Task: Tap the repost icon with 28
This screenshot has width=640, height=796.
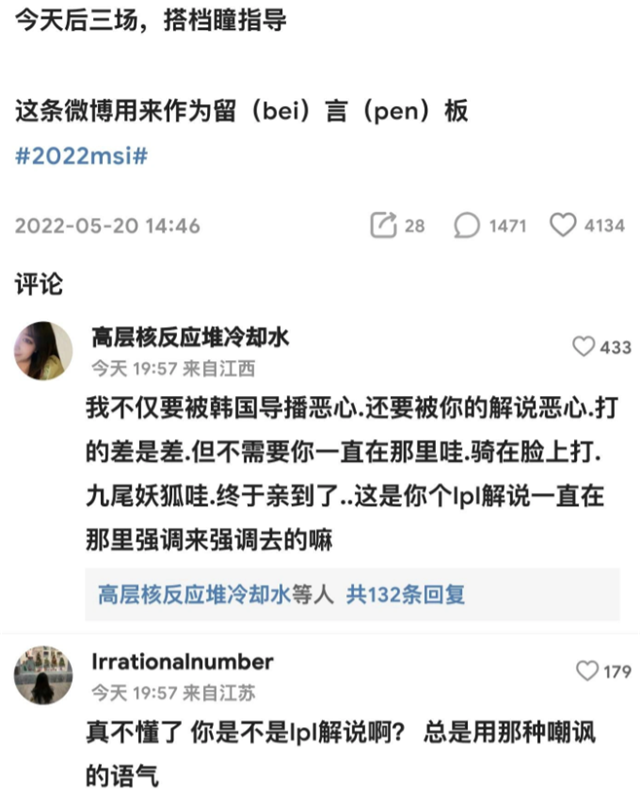Action: [x=383, y=225]
